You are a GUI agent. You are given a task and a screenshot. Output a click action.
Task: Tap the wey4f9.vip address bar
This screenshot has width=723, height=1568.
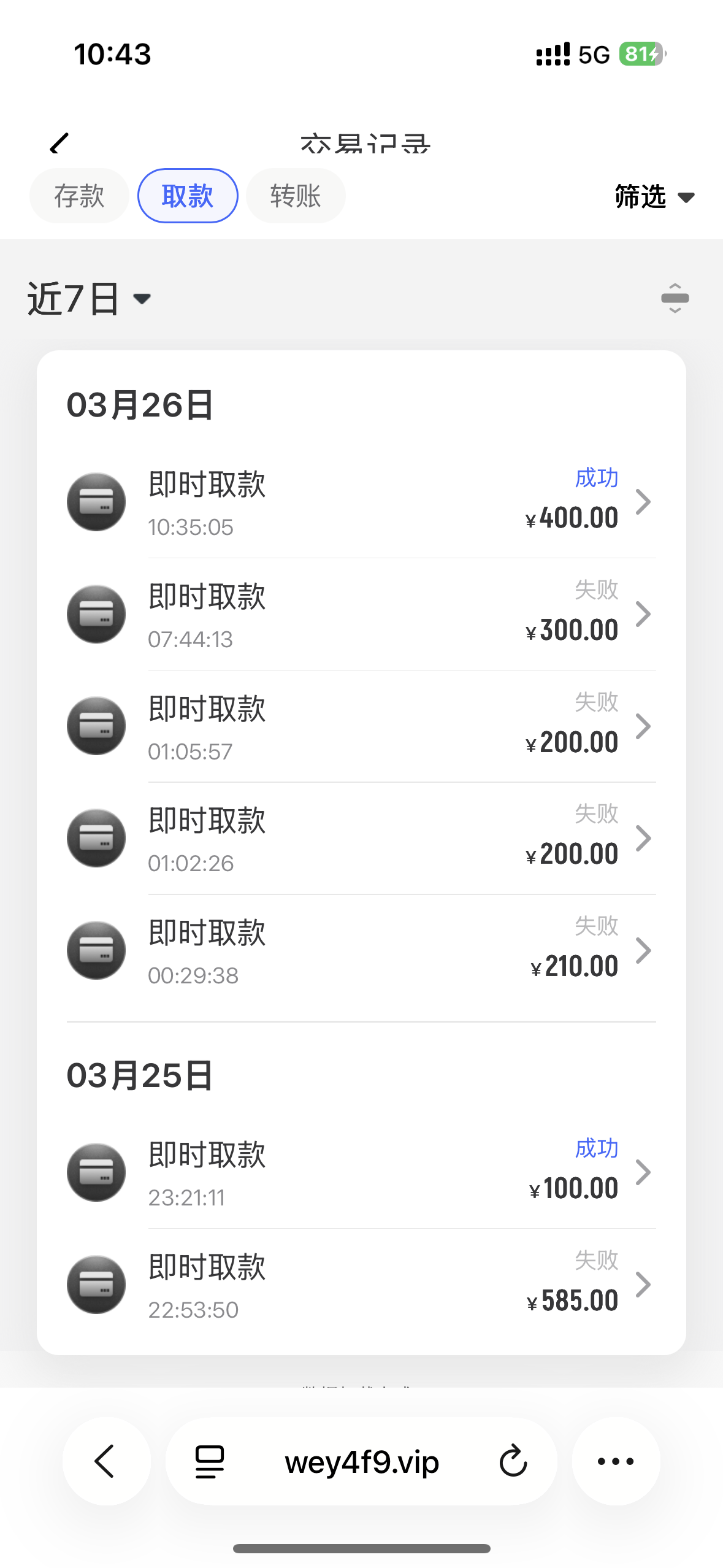362,1462
